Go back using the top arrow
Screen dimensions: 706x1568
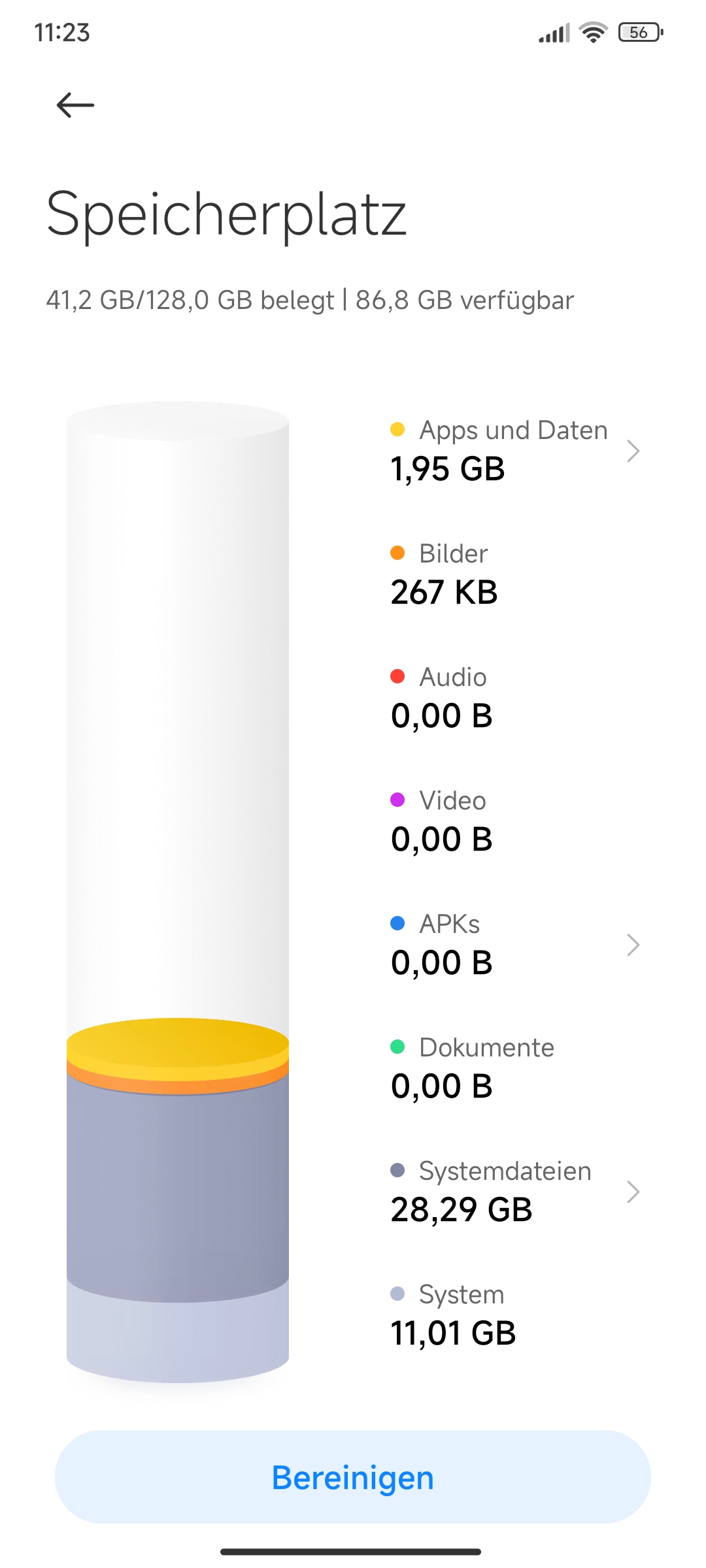[x=75, y=105]
